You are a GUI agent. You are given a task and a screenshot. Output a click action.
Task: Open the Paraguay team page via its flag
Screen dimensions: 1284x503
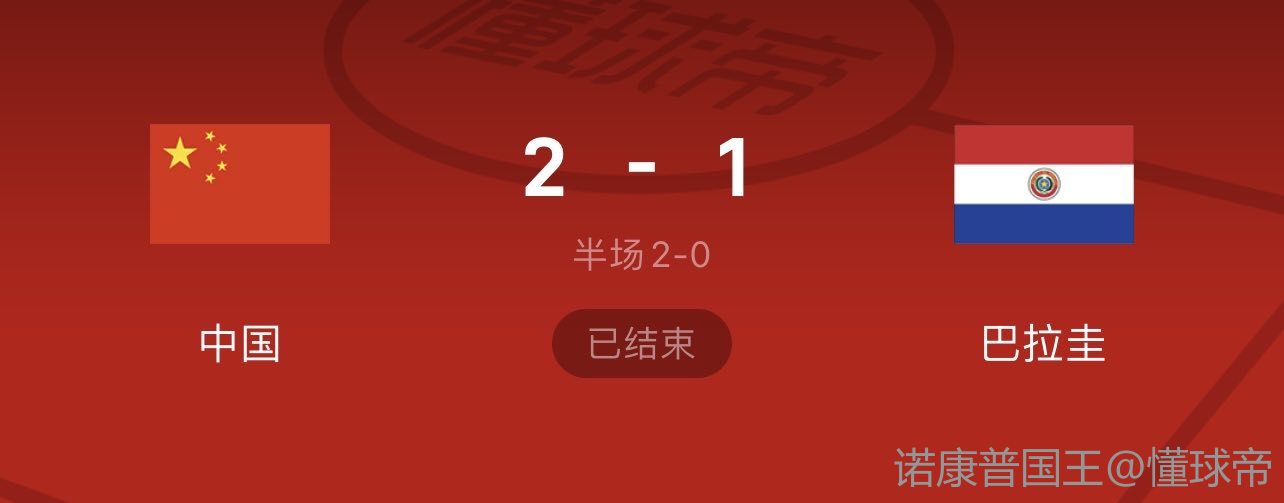pyautogui.click(x=1043, y=184)
